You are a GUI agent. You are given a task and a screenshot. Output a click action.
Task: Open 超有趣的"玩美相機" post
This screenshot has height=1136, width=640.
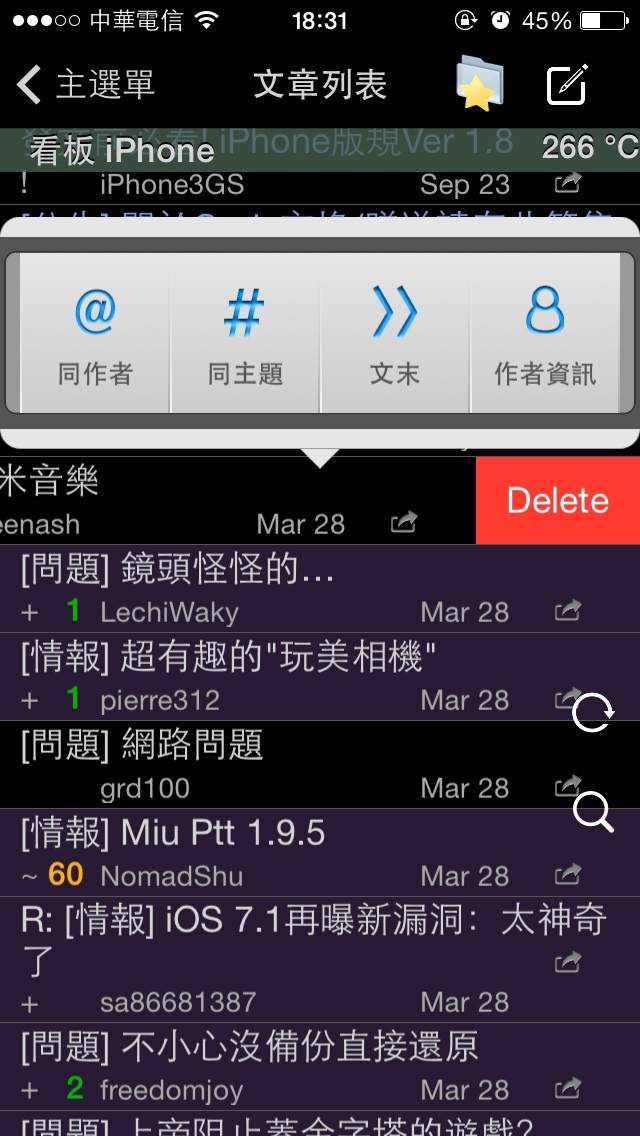[320, 677]
